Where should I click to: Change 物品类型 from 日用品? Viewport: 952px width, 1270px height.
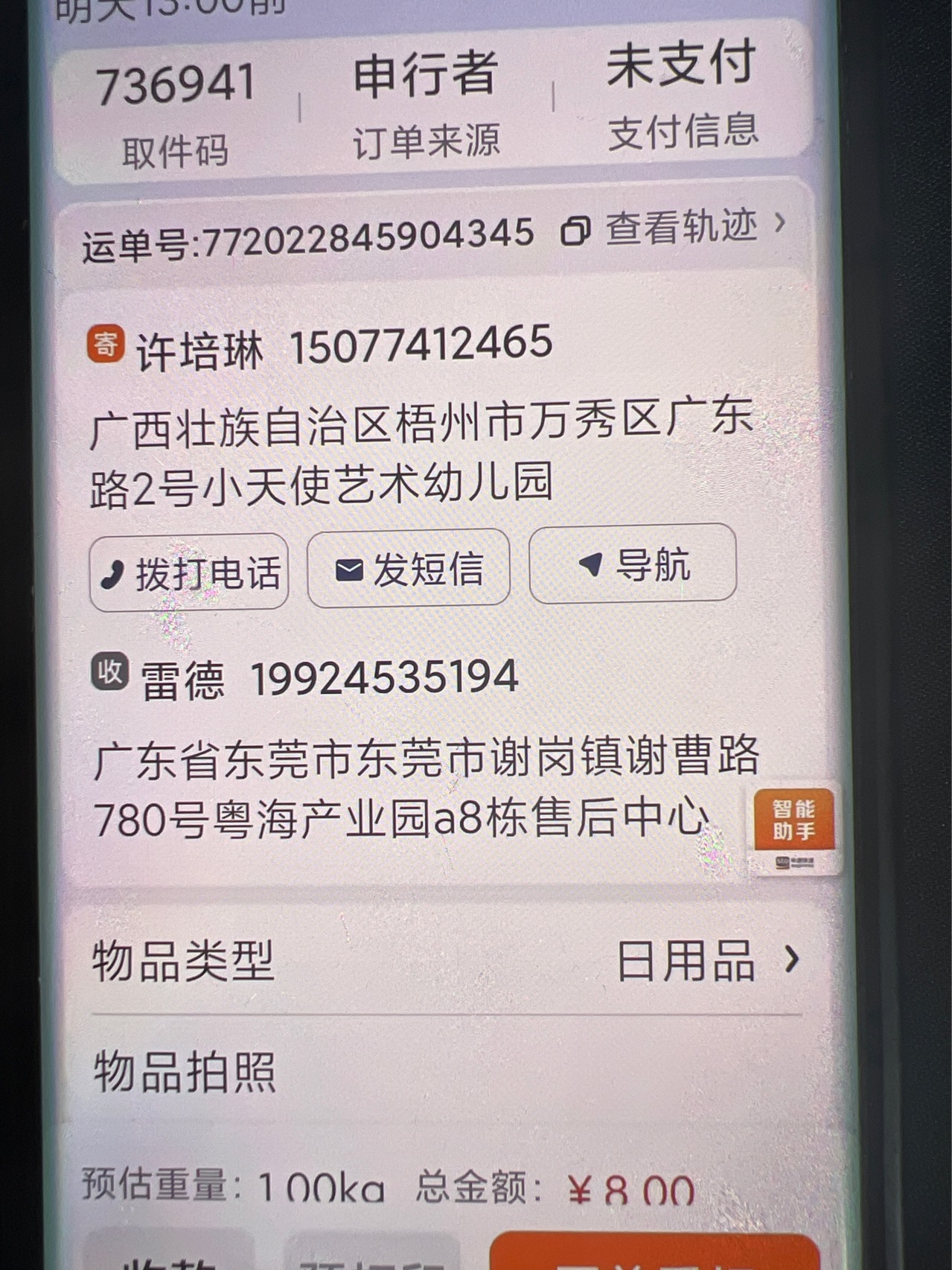pyautogui.click(x=707, y=961)
